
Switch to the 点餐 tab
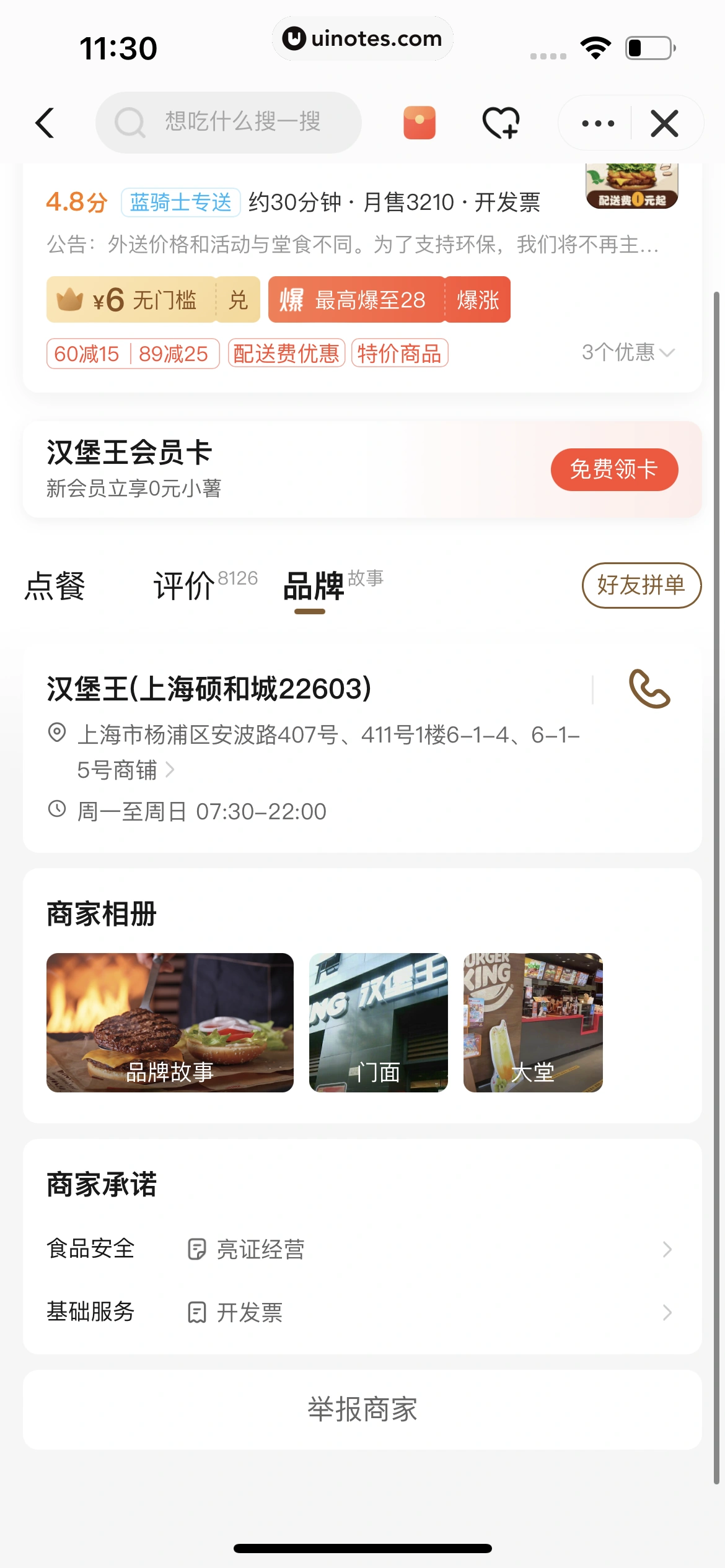pos(55,586)
